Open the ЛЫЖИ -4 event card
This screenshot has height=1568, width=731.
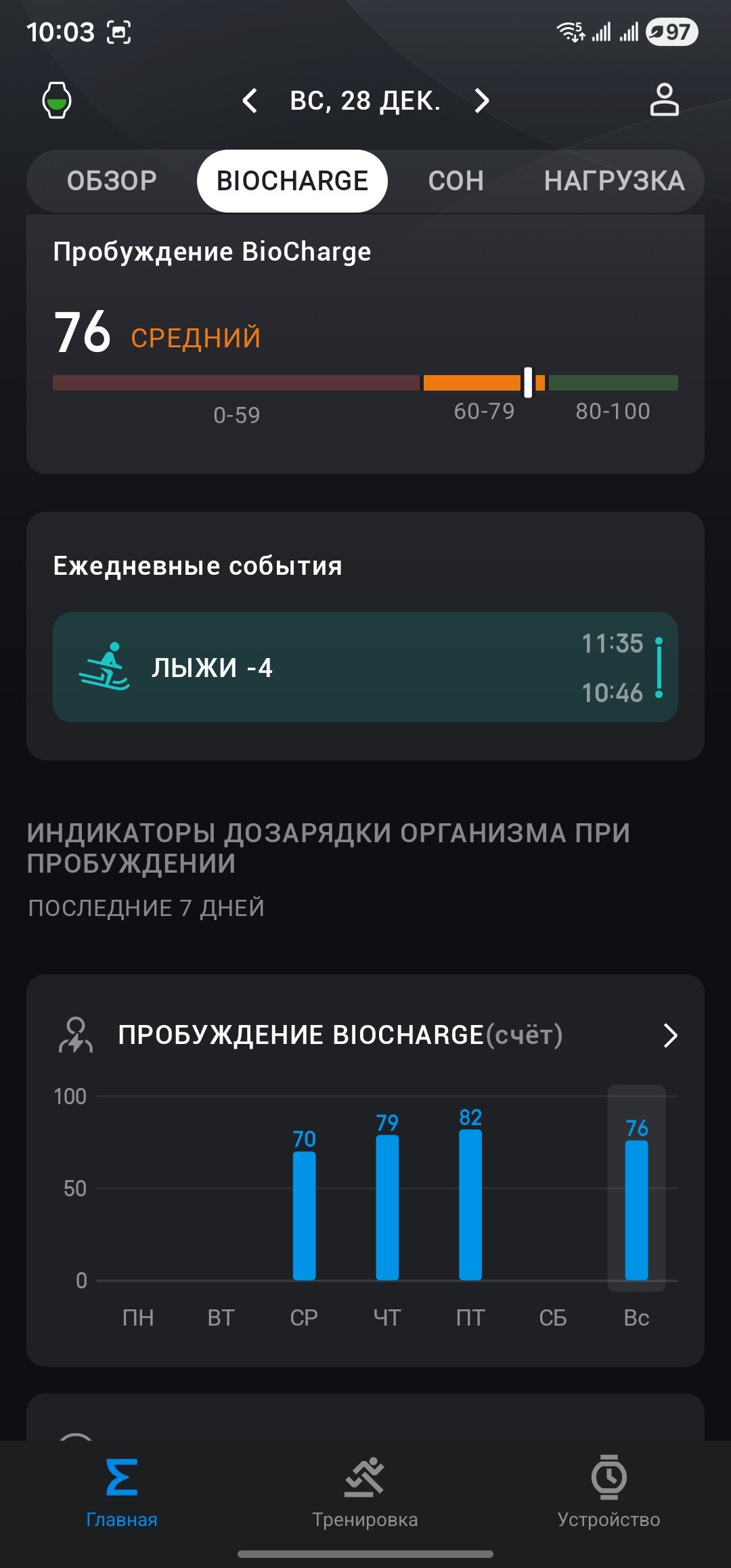(365, 668)
